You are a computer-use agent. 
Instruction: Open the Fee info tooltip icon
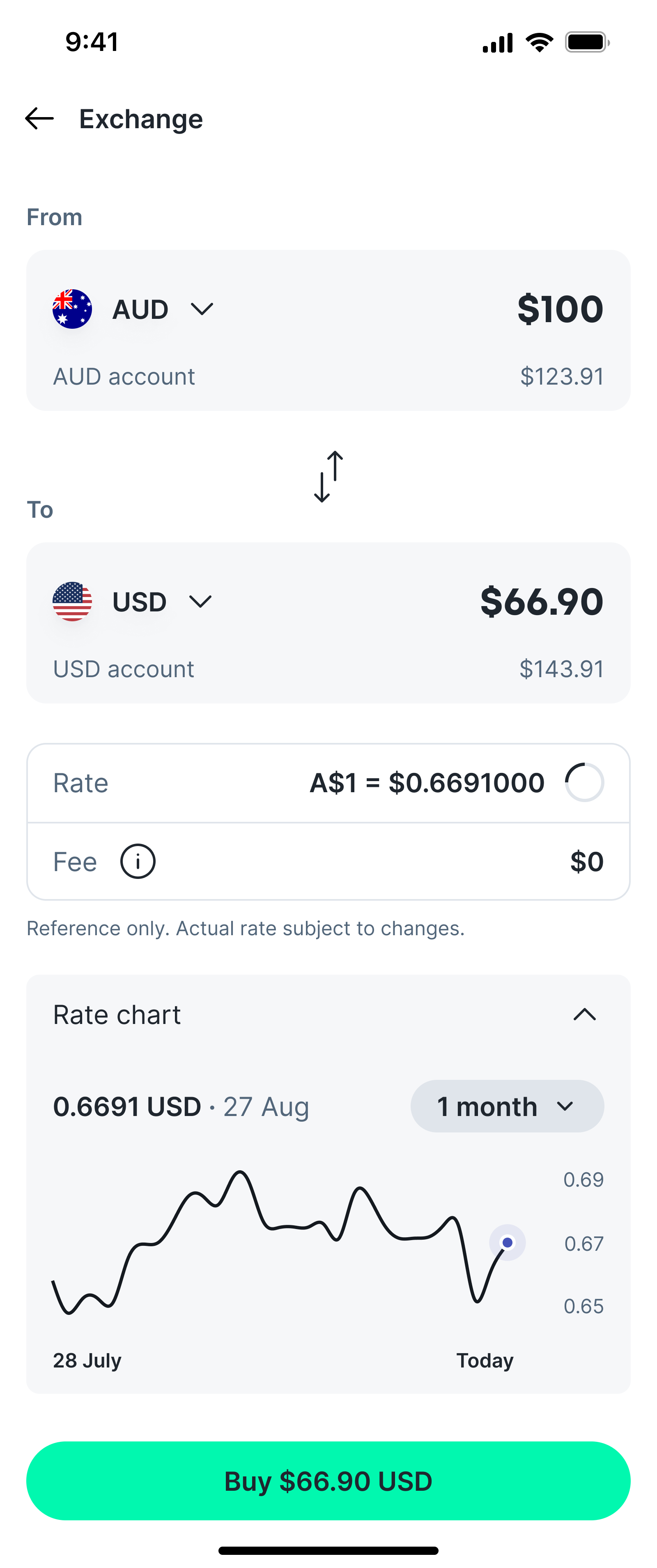(139, 861)
